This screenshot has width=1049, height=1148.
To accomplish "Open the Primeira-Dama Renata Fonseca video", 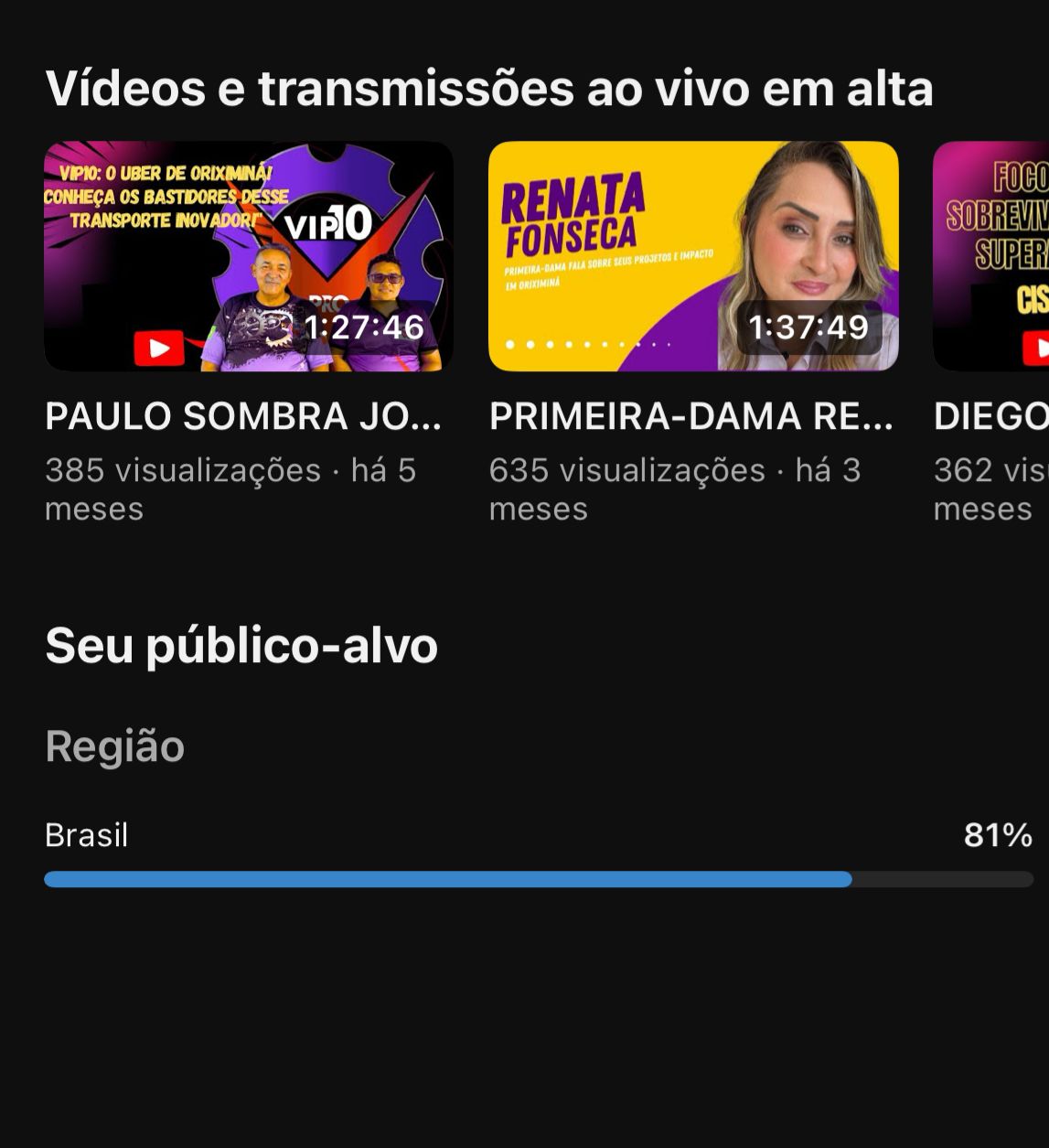I will 692,256.
